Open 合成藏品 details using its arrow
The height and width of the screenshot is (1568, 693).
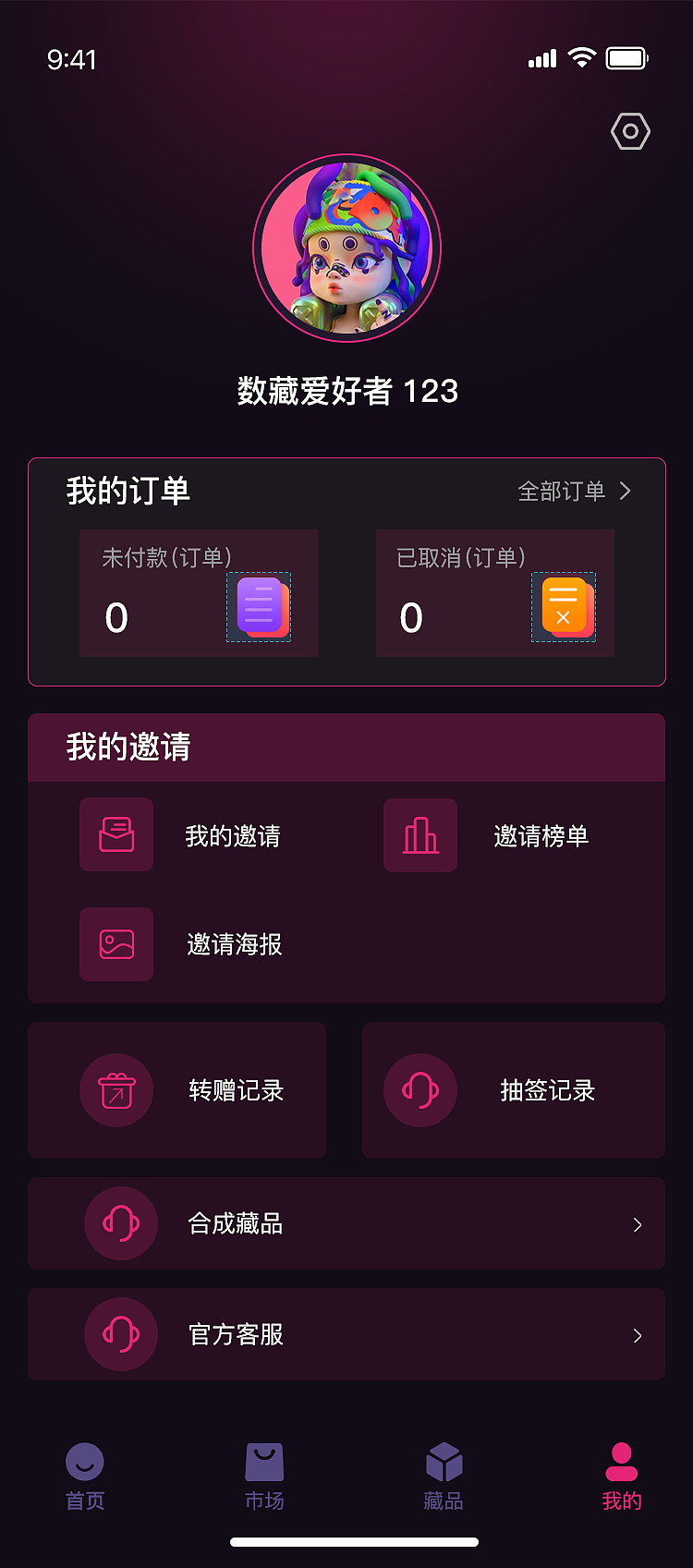(x=636, y=1223)
